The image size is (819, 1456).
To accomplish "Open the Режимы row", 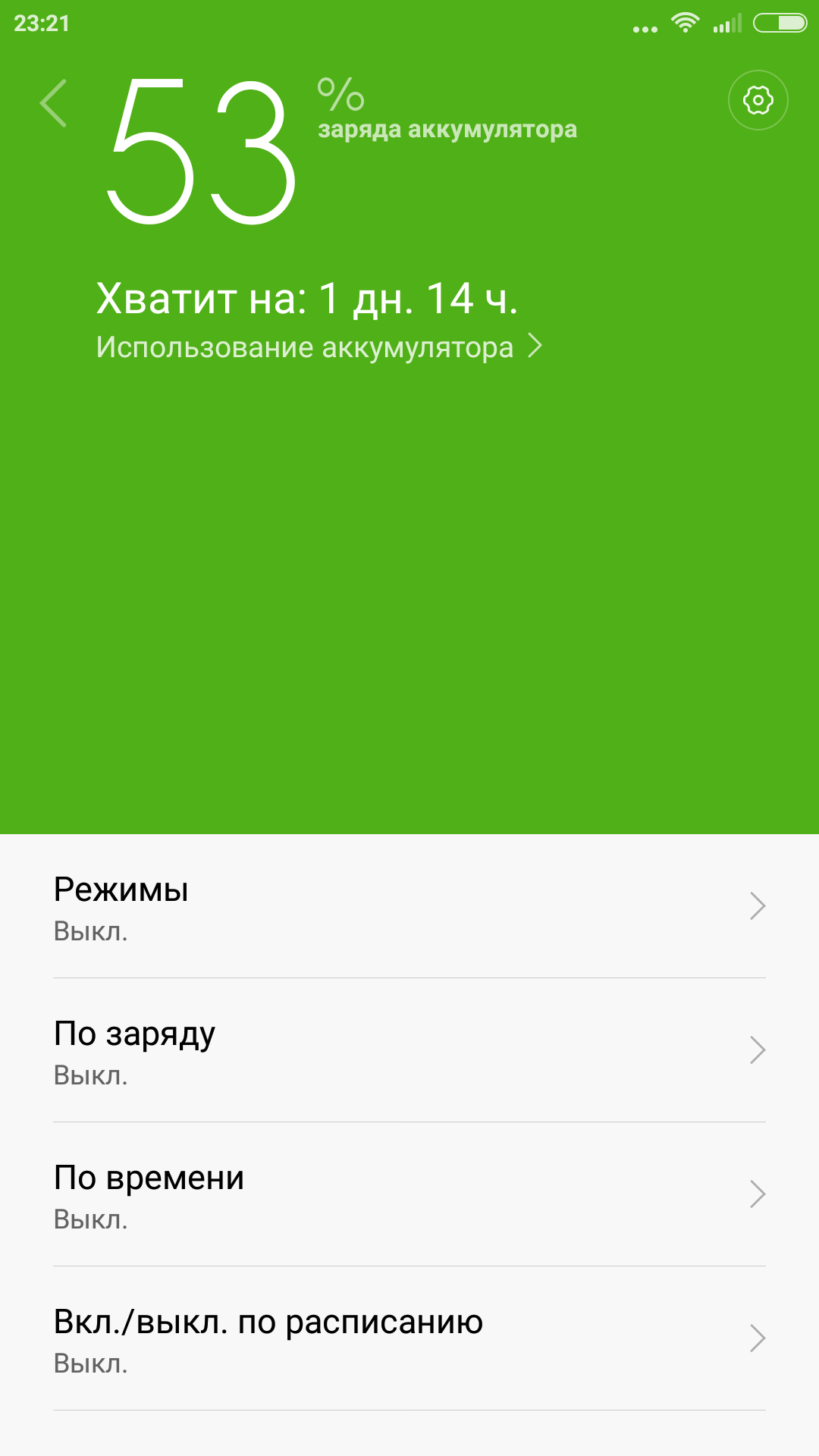I will click(409, 906).
